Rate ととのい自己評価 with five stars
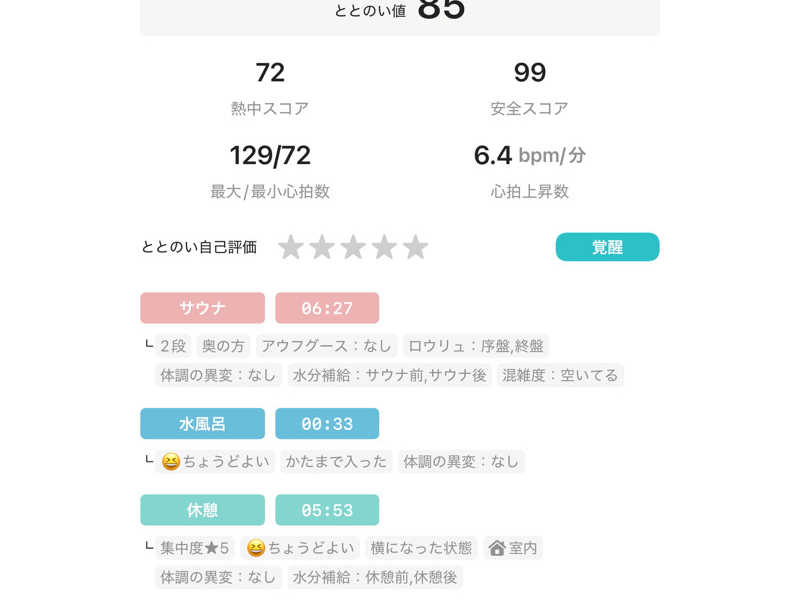Screen dimensions: 800x600 [x=415, y=247]
